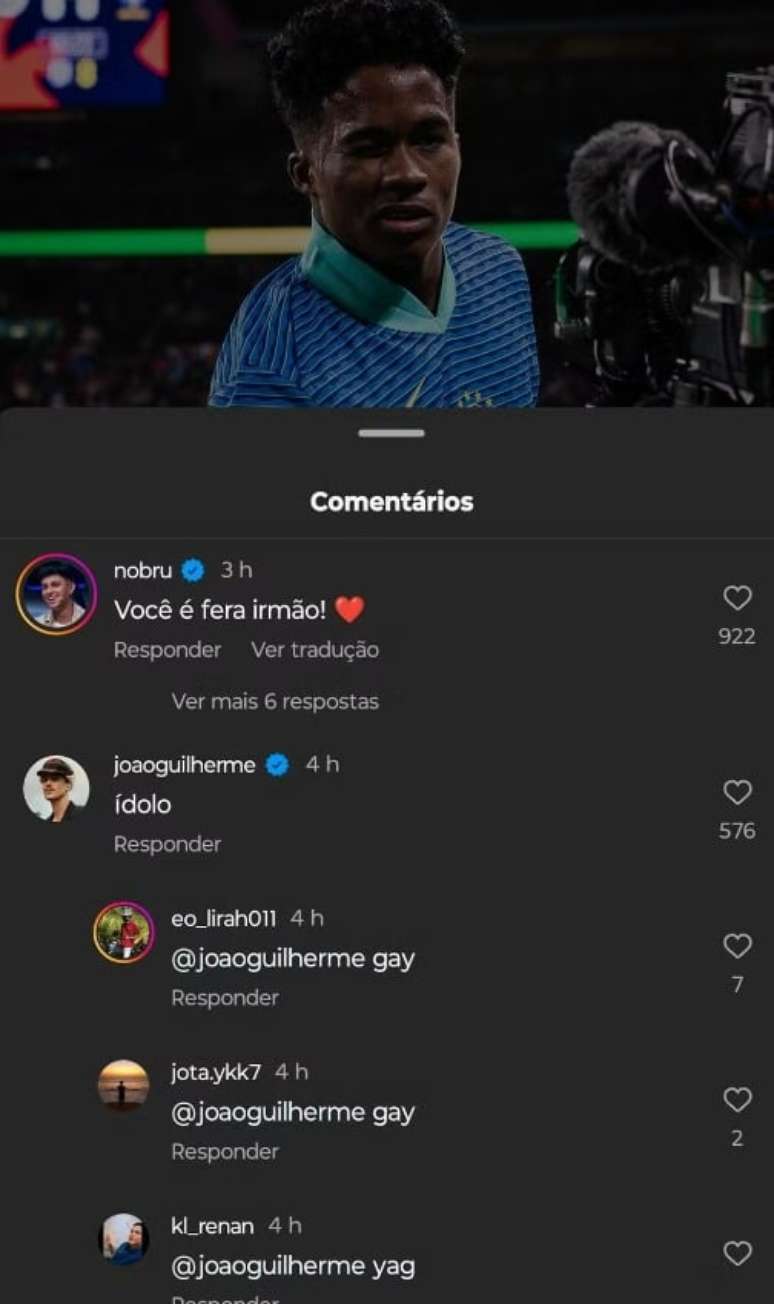
Task: Like eo_lirah011's reply
Action: 737,946
